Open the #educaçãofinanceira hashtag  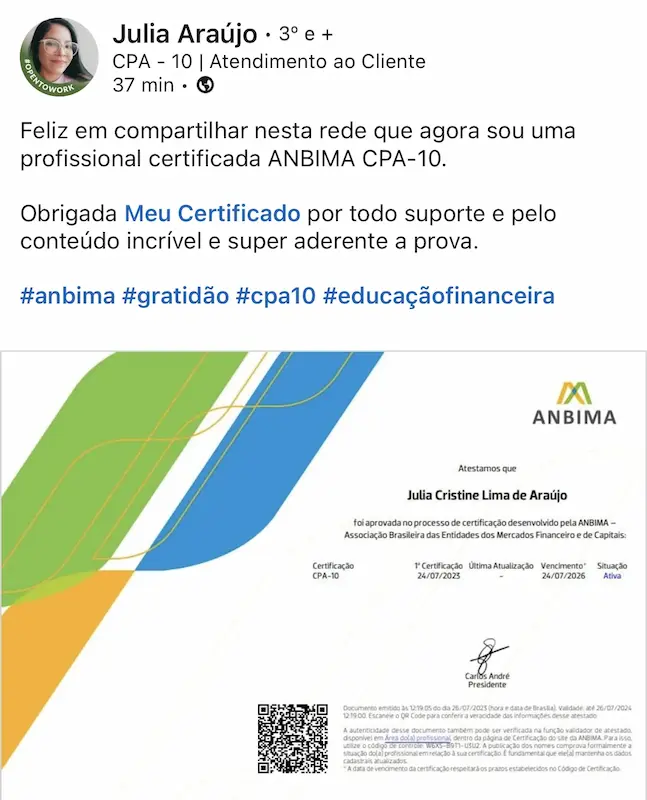439,297
